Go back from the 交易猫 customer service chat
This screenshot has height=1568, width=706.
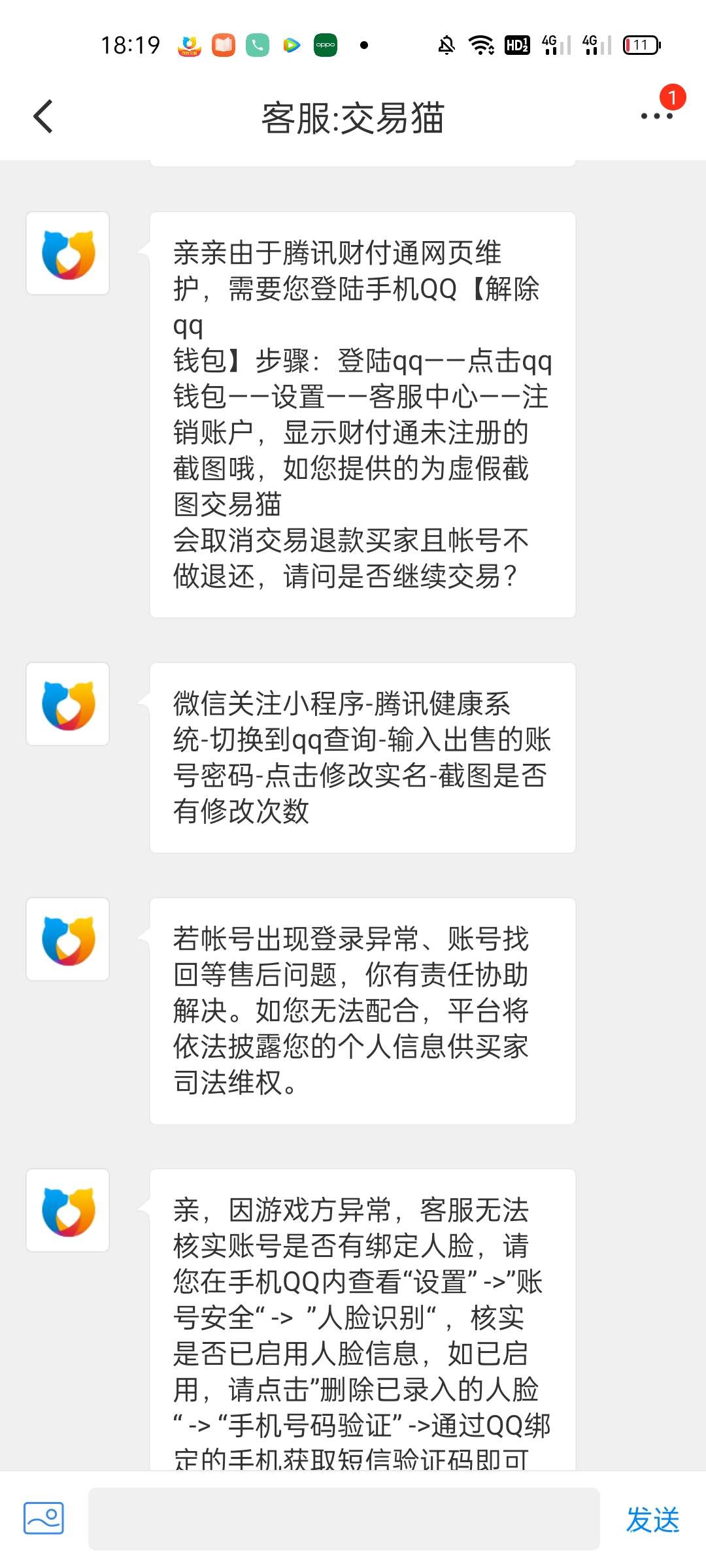point(43,117)
